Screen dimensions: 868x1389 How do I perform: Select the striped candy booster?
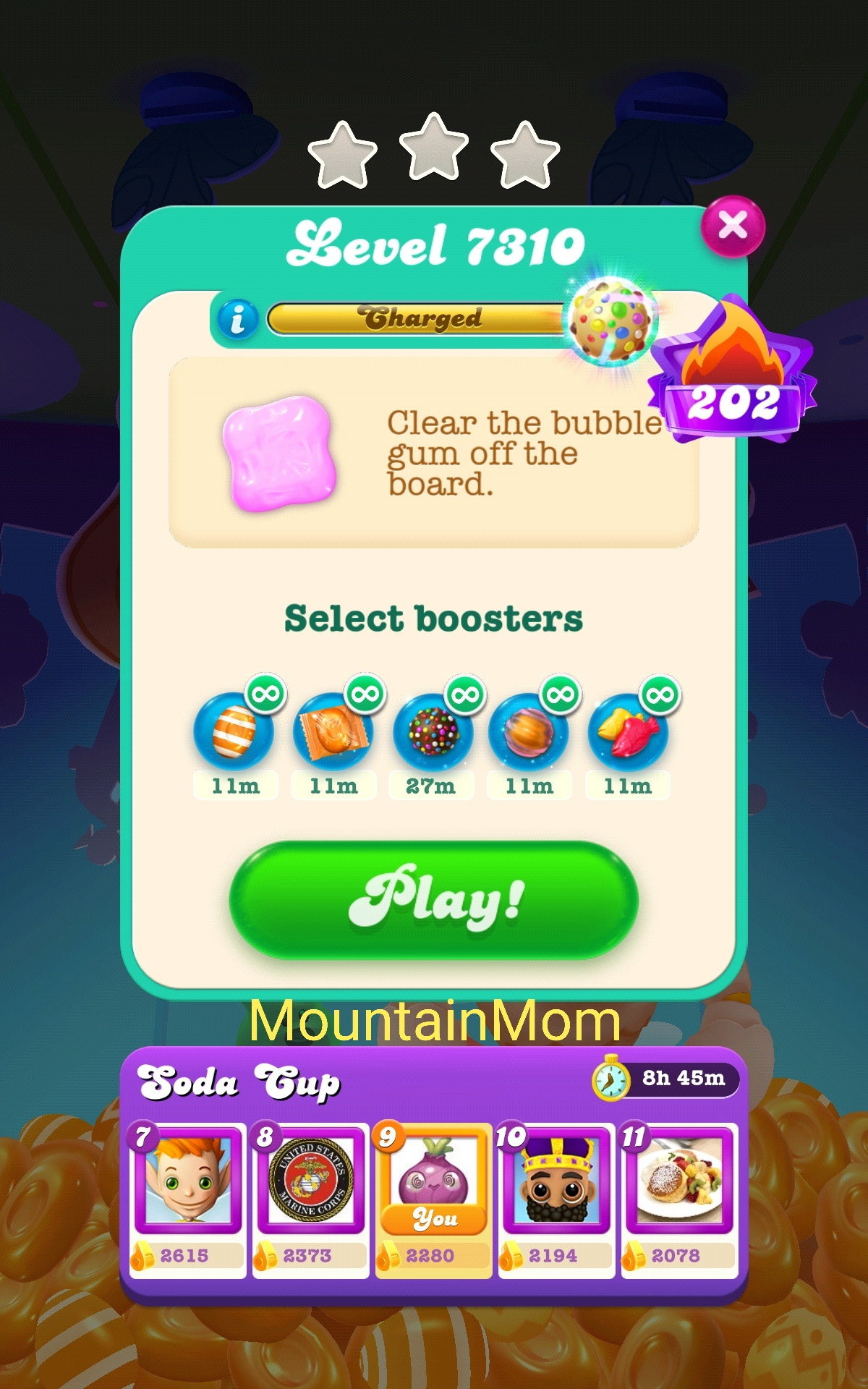coord(234,731)
